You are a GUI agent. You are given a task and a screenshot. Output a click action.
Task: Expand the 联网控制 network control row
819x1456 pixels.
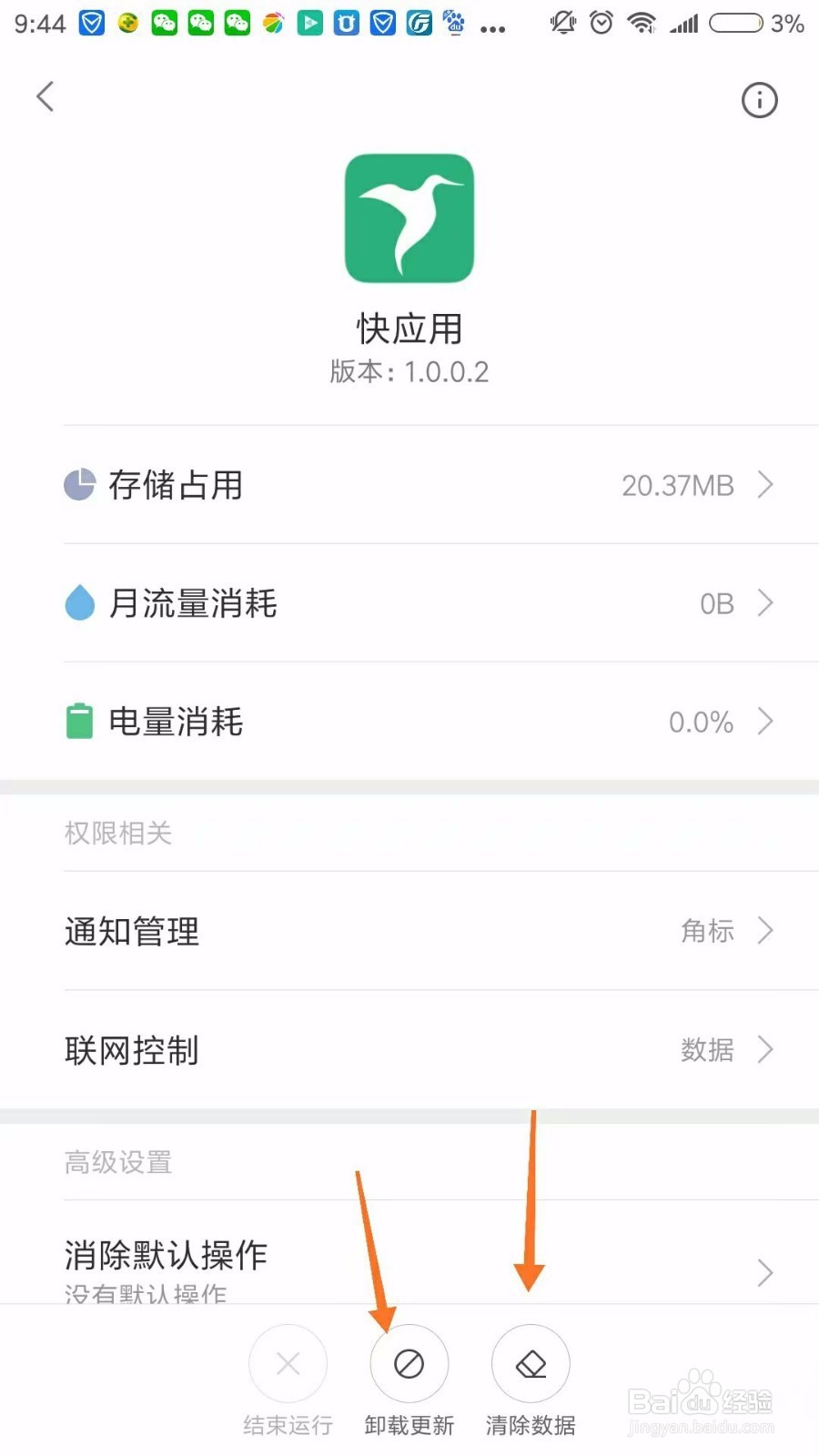click(409, 1050)
